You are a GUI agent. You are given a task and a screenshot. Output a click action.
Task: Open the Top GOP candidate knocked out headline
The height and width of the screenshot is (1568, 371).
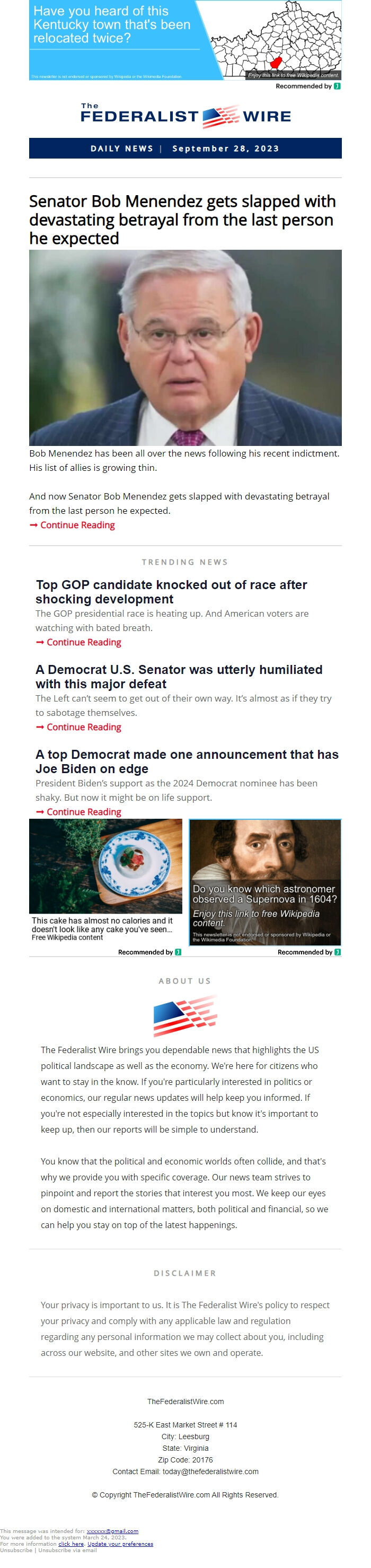coord(171,591)
